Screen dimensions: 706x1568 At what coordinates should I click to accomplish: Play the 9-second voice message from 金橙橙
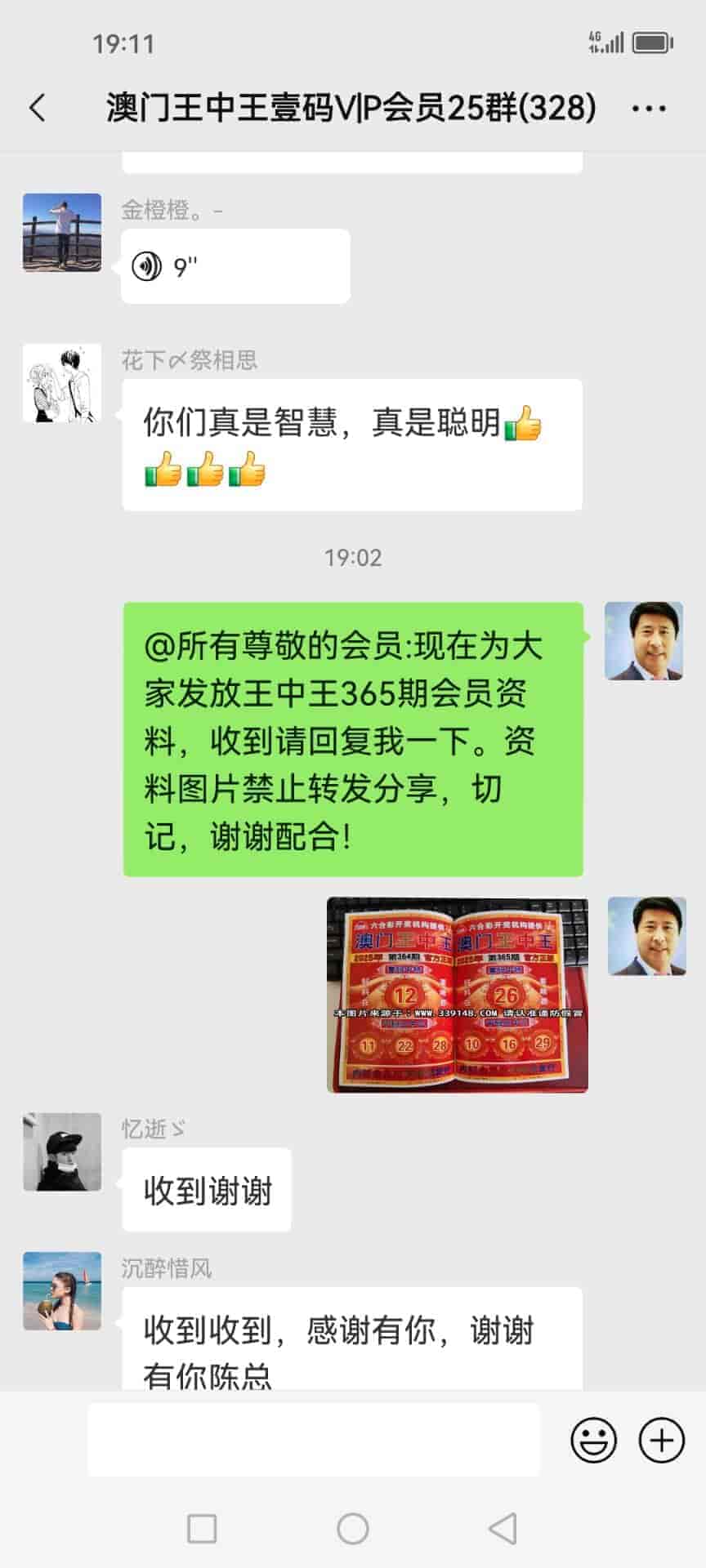click(235, 267)
